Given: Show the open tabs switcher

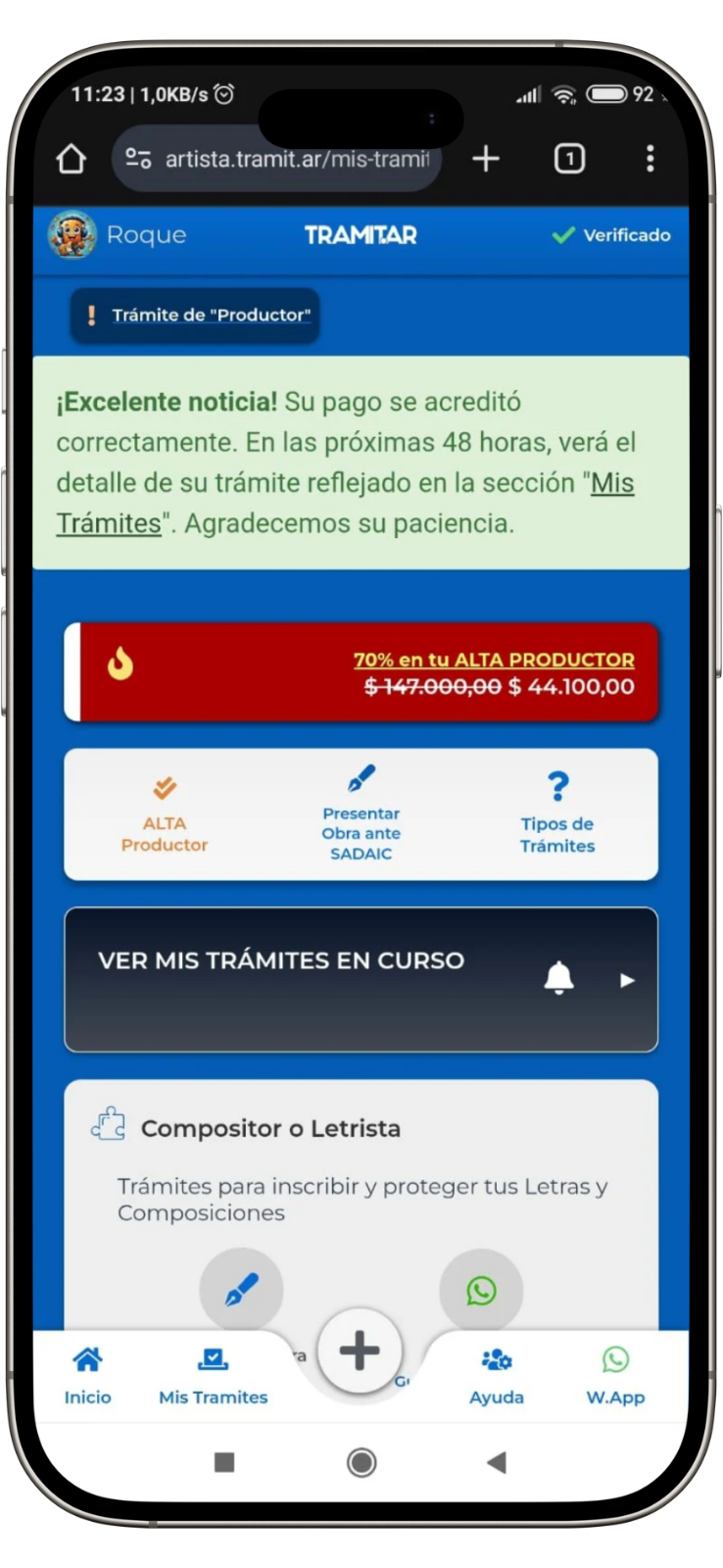Looking at the screenshot, I should [569, 159].
